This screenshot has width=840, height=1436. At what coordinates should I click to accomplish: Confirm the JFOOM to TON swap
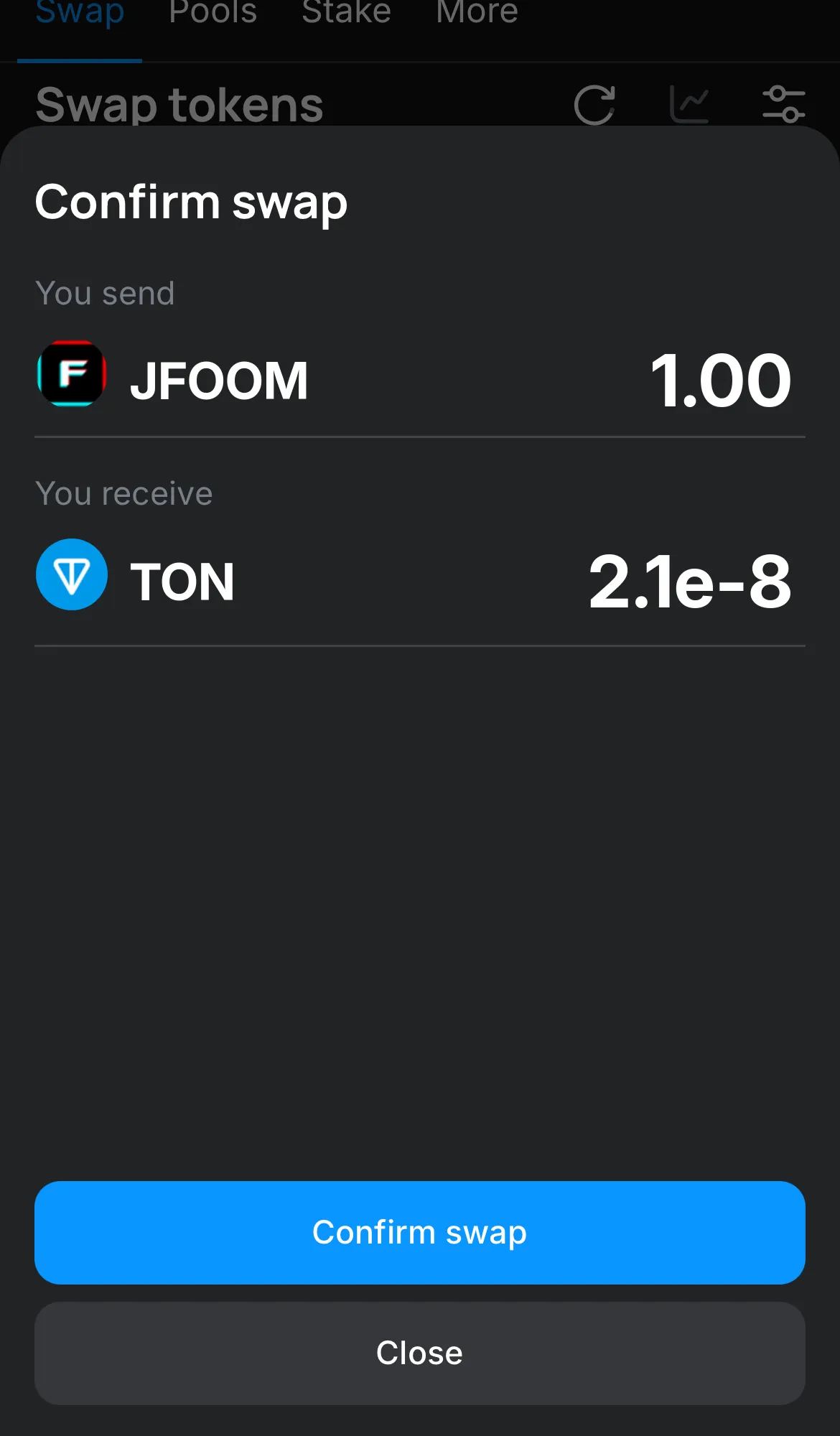point(419,1232)
